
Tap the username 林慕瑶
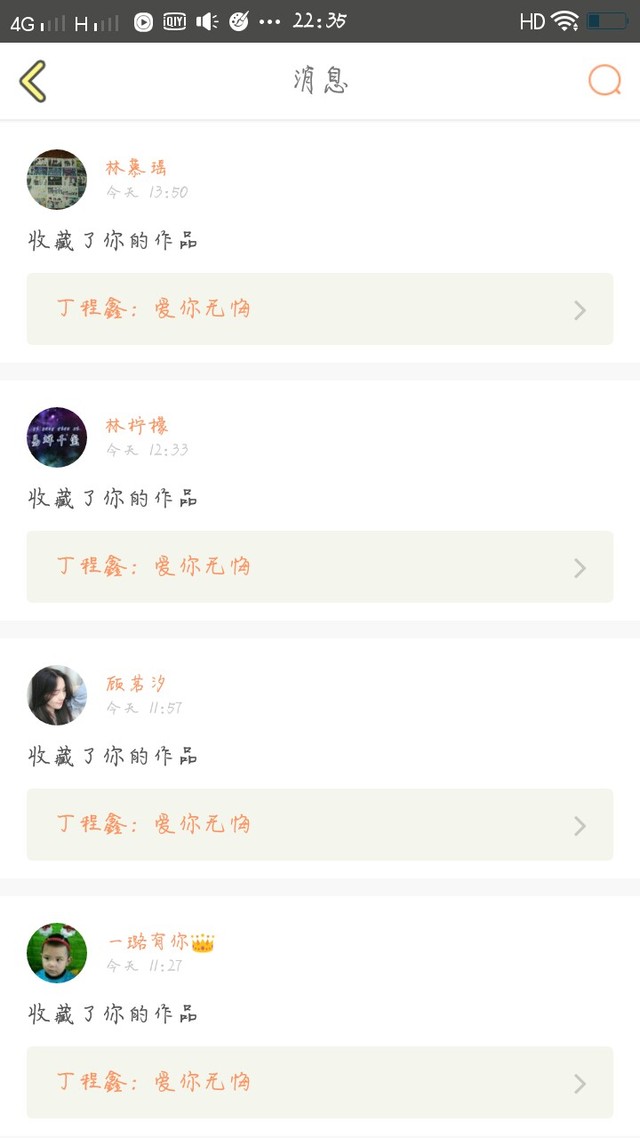coord(136,168)
